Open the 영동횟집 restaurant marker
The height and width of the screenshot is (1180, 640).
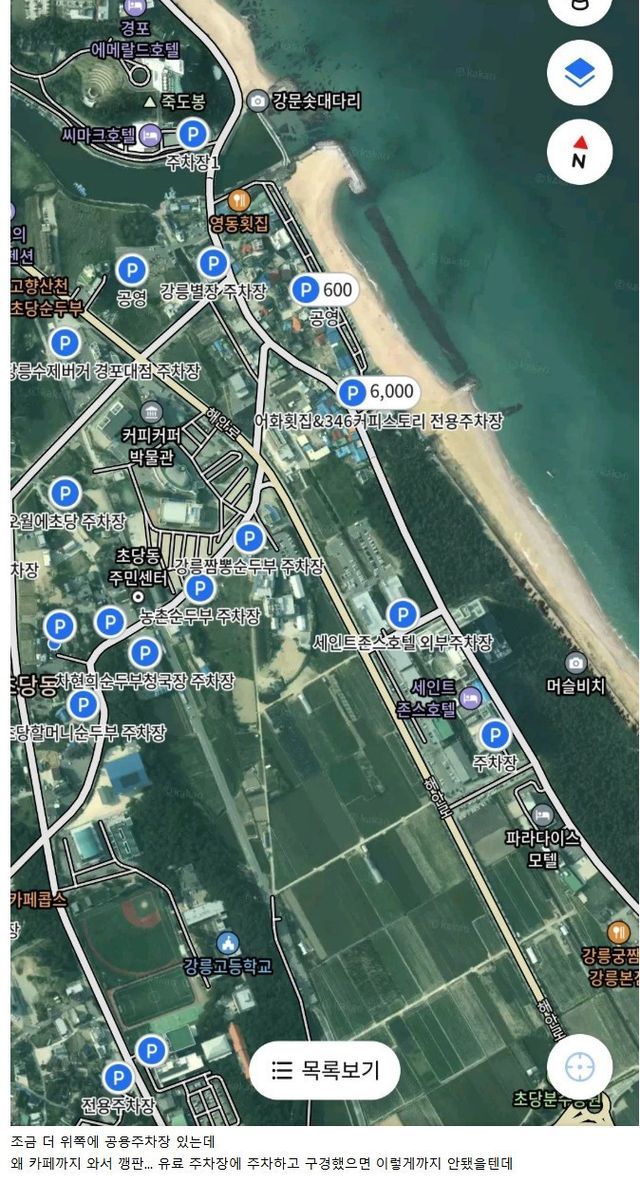click(x=238, y=200)
